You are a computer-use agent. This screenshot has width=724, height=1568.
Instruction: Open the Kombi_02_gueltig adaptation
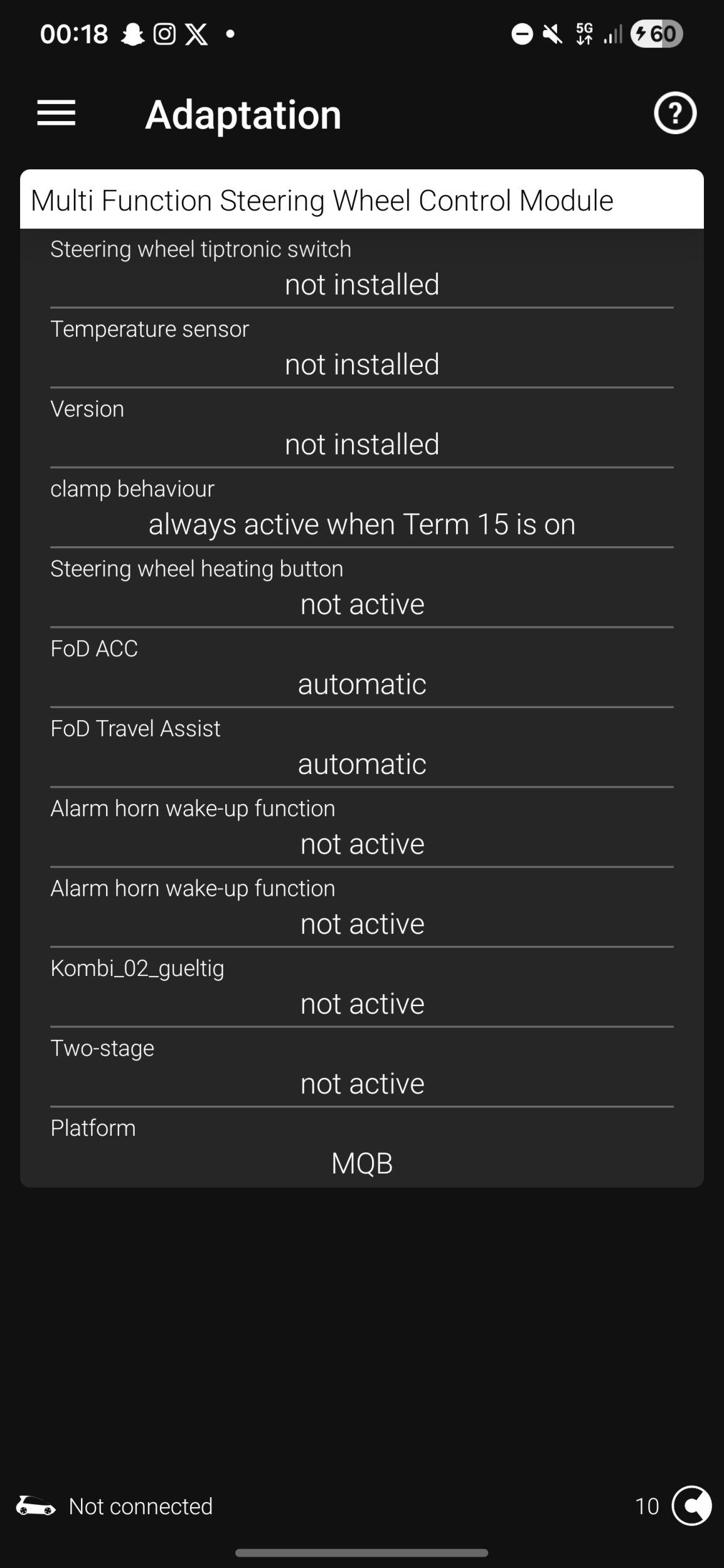pyautogui.click(x=361, y=988)
